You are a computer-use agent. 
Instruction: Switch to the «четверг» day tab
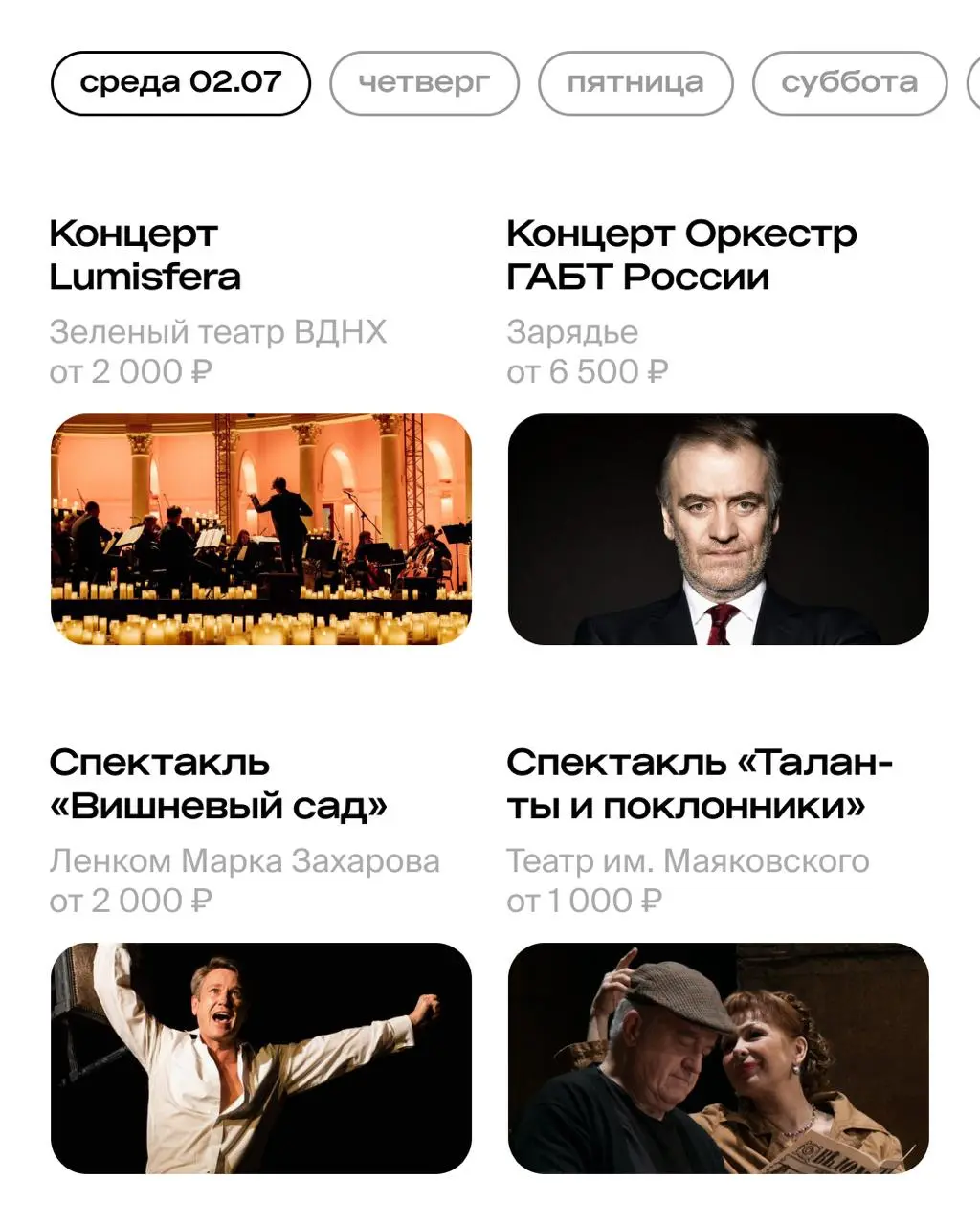coord(424,82)
